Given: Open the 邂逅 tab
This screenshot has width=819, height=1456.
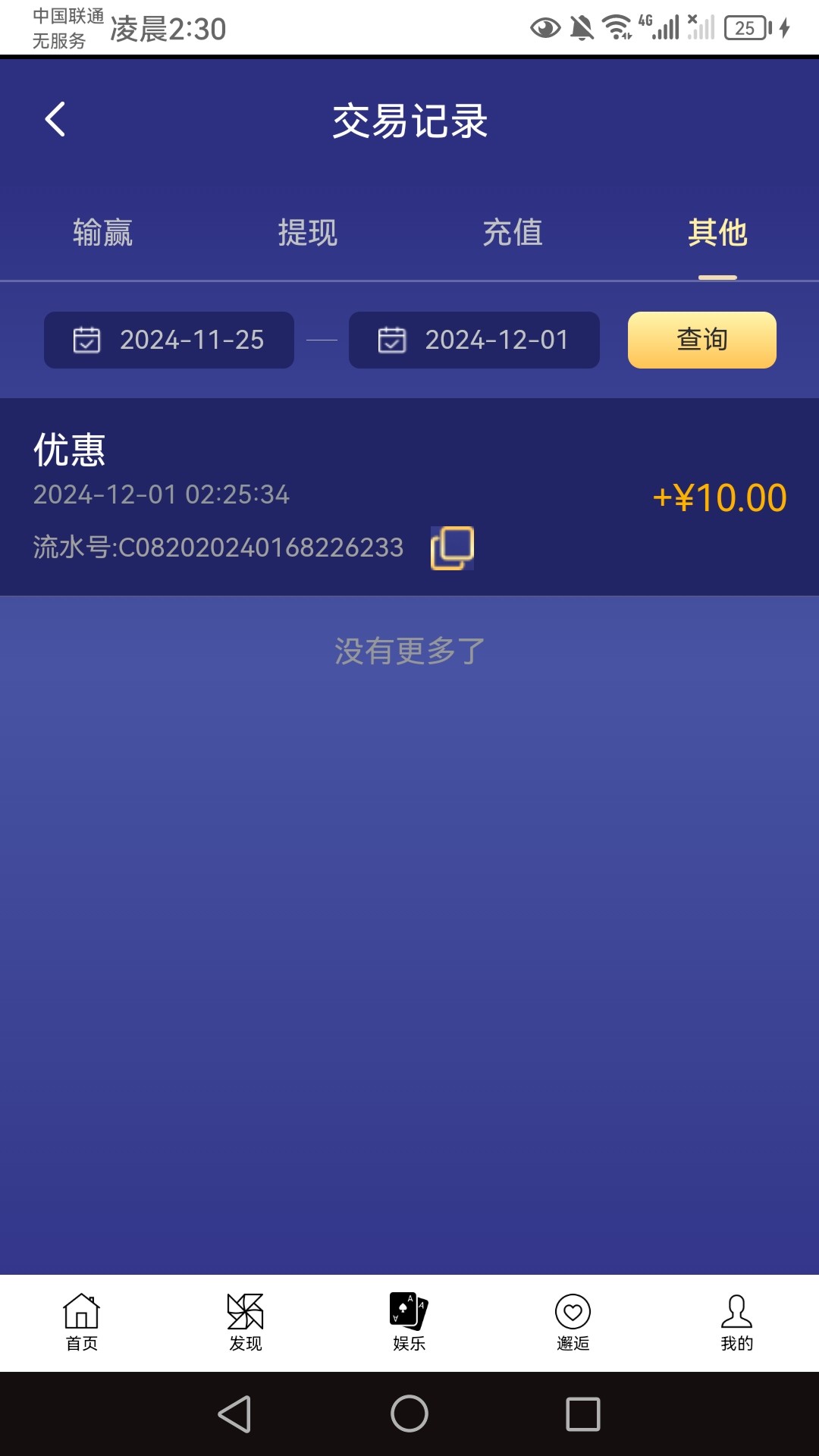Looking at the screenshot, I should click(x=573, y=1323).
